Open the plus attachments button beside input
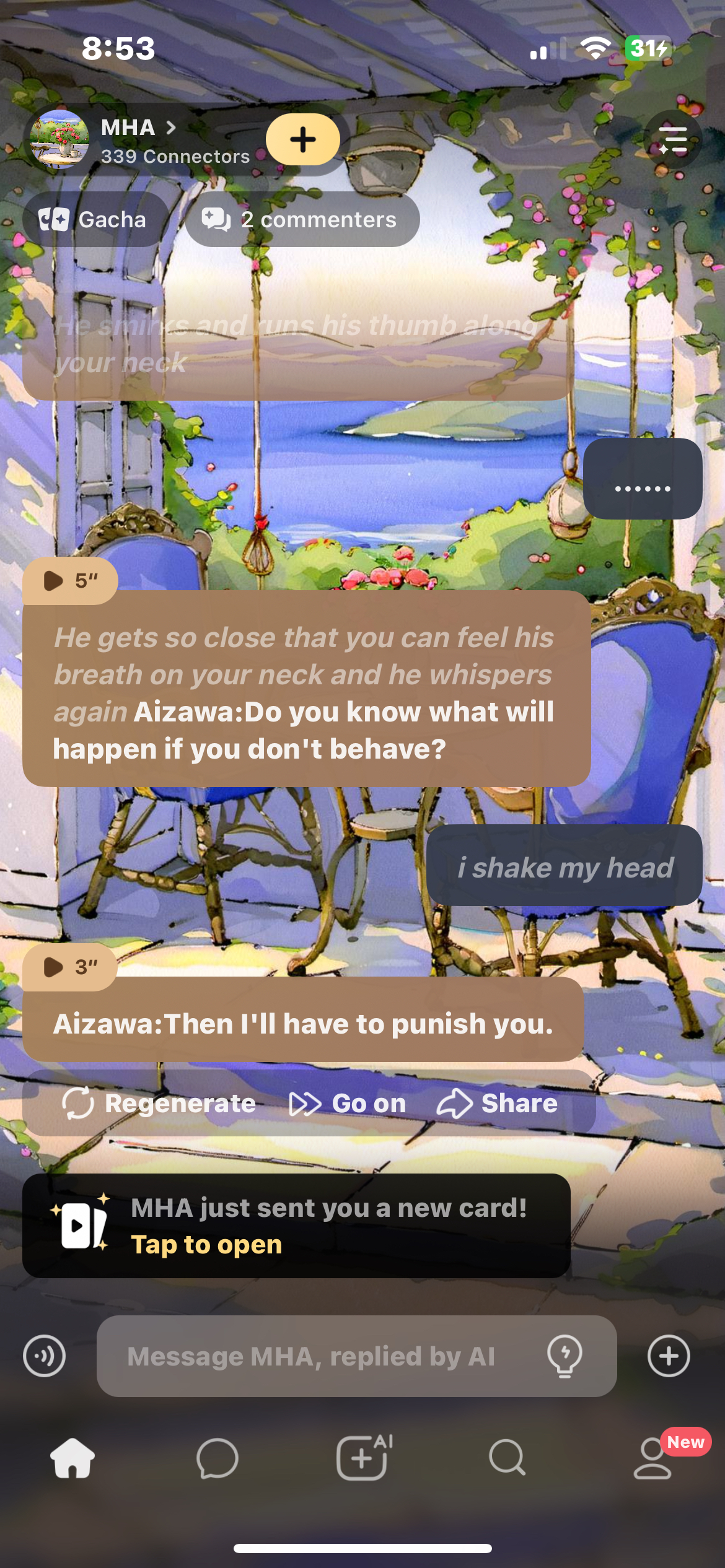 668,1356
